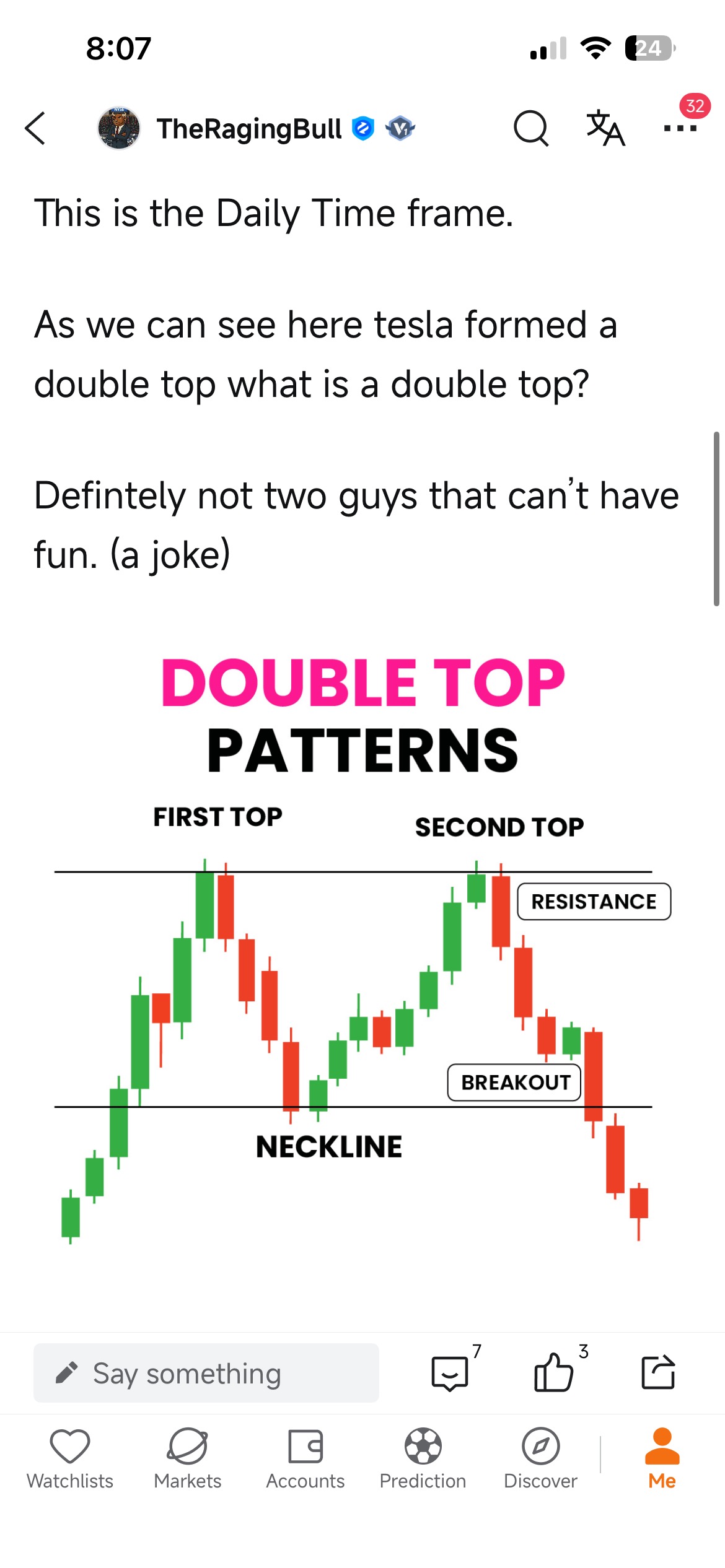The width and height of the screenshot is (725, 1568).
Task: Share this post
Action: click(658, 1372)
